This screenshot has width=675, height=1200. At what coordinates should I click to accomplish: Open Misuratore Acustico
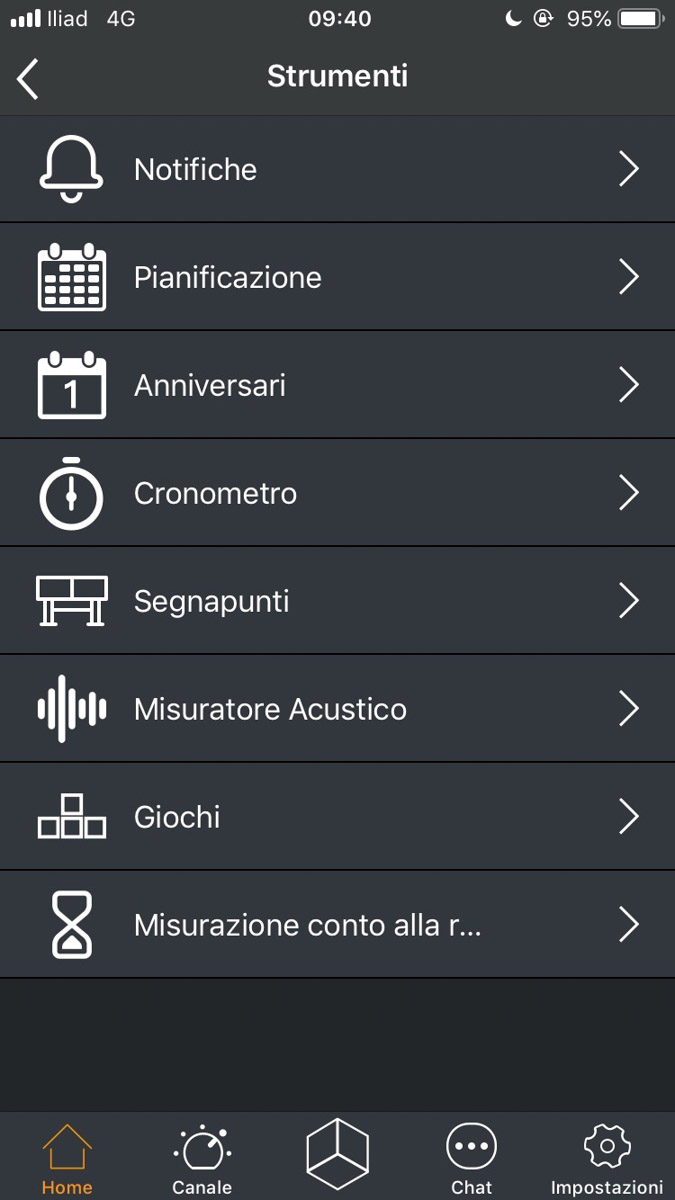click(x=337, y=709)
